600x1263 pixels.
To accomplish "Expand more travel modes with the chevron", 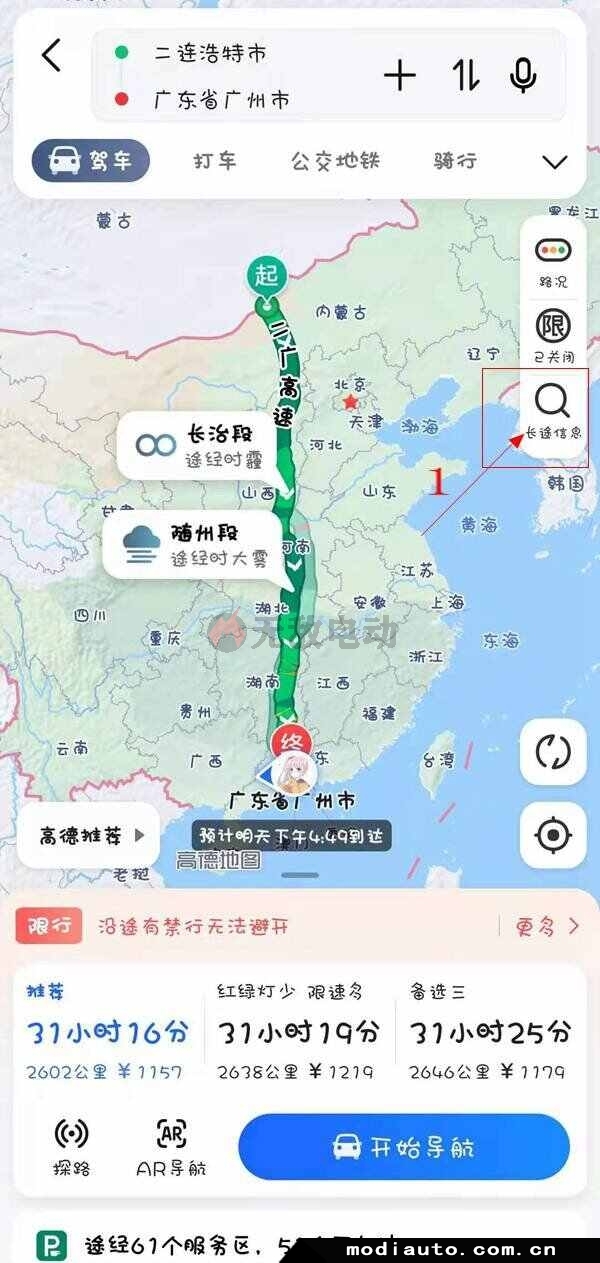I will (x=554, y=162).
